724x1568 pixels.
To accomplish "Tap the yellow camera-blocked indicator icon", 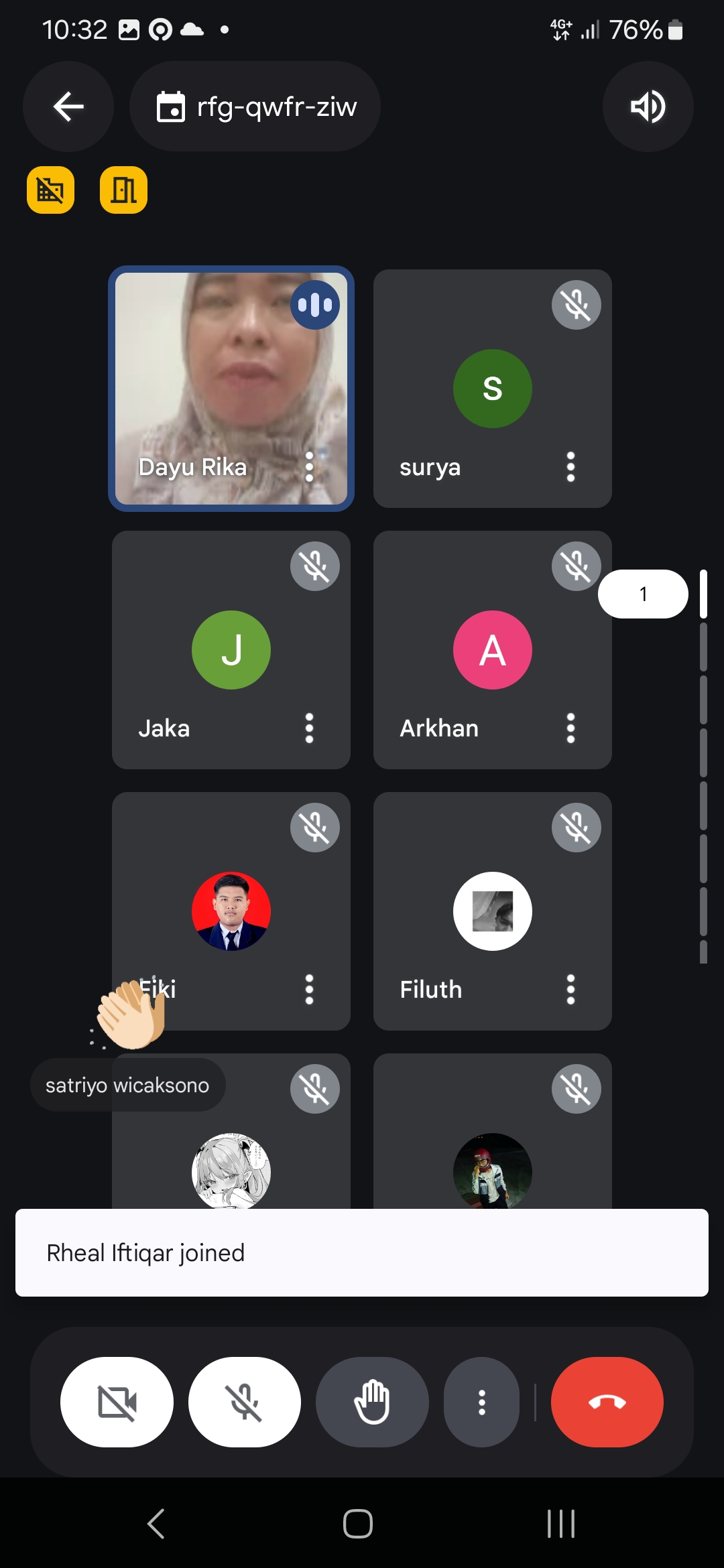I will tap(50, 190).
